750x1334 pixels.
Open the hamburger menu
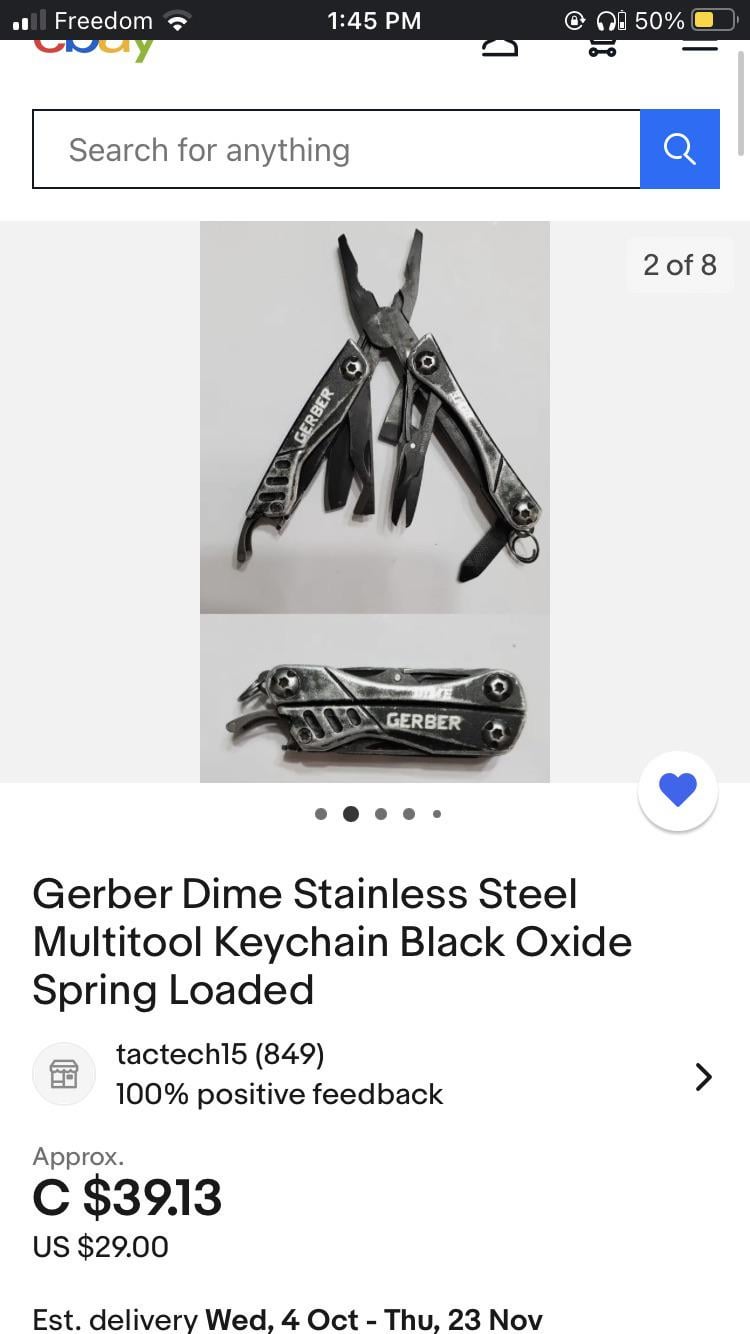[x=700, y=46]
